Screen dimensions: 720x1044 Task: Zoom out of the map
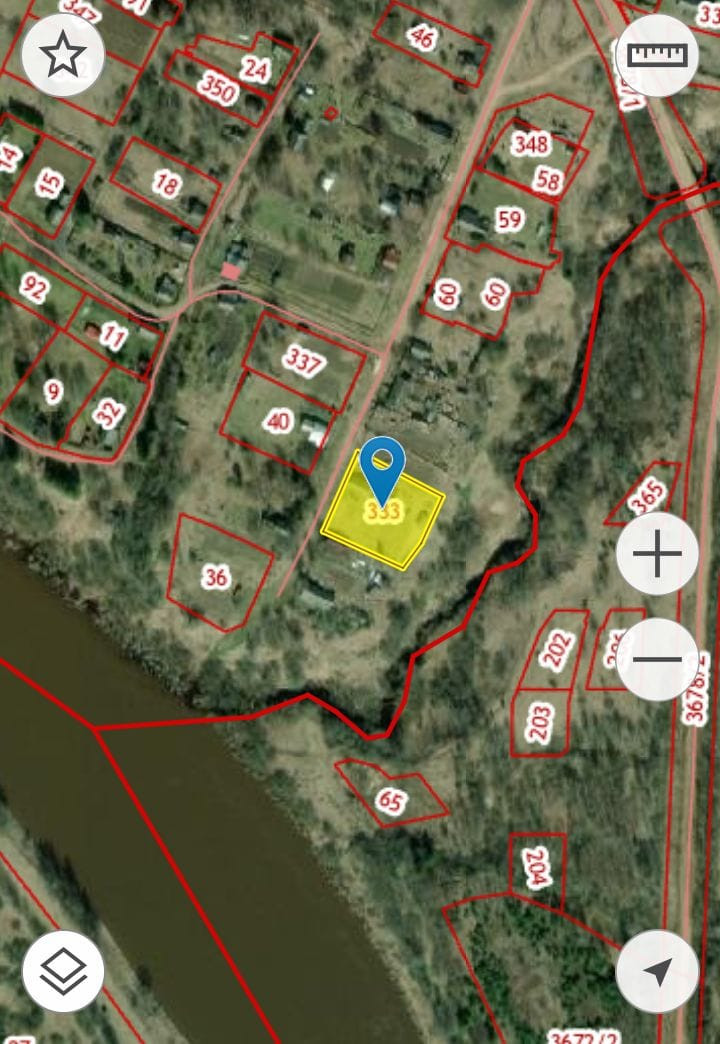coord(657,658)
